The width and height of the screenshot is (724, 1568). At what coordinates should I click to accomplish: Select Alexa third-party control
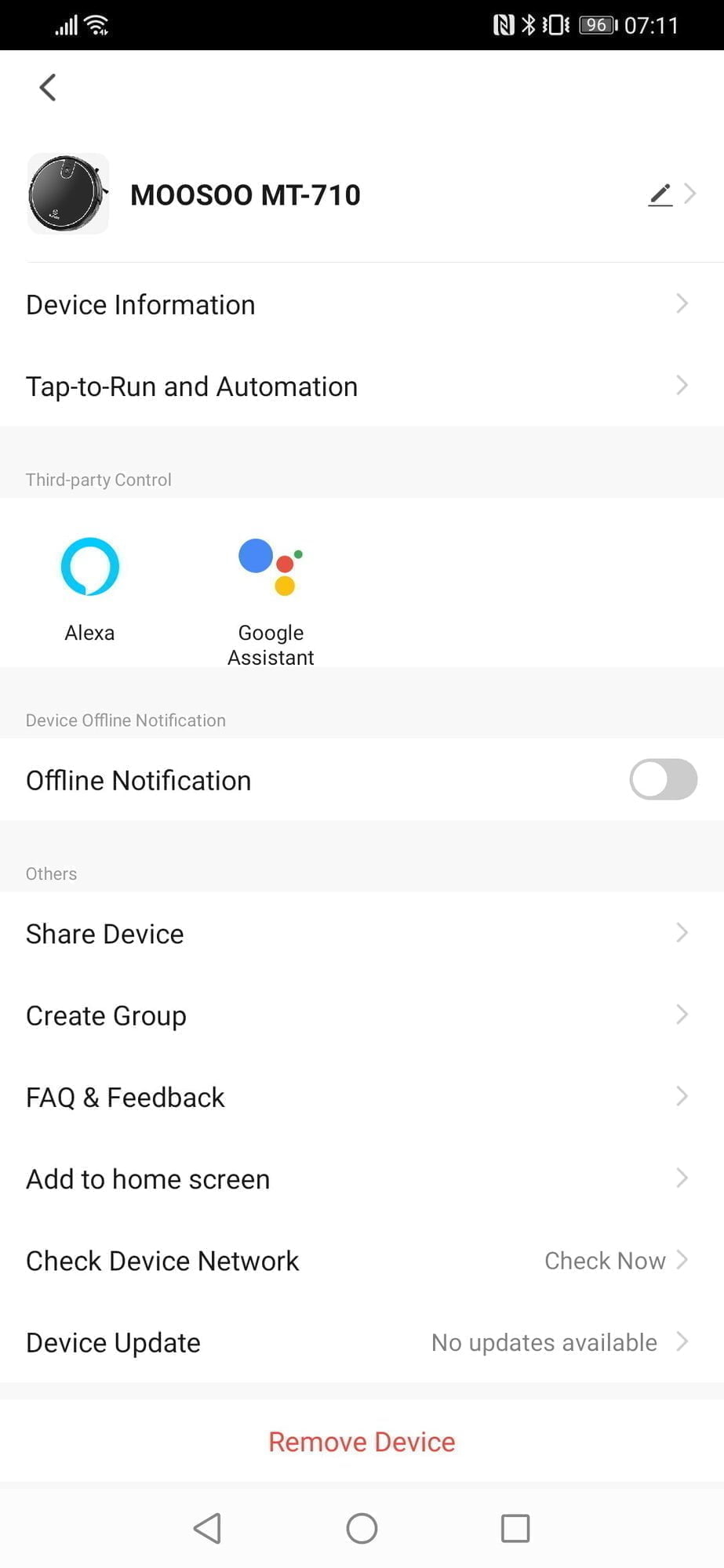point(90,566)
